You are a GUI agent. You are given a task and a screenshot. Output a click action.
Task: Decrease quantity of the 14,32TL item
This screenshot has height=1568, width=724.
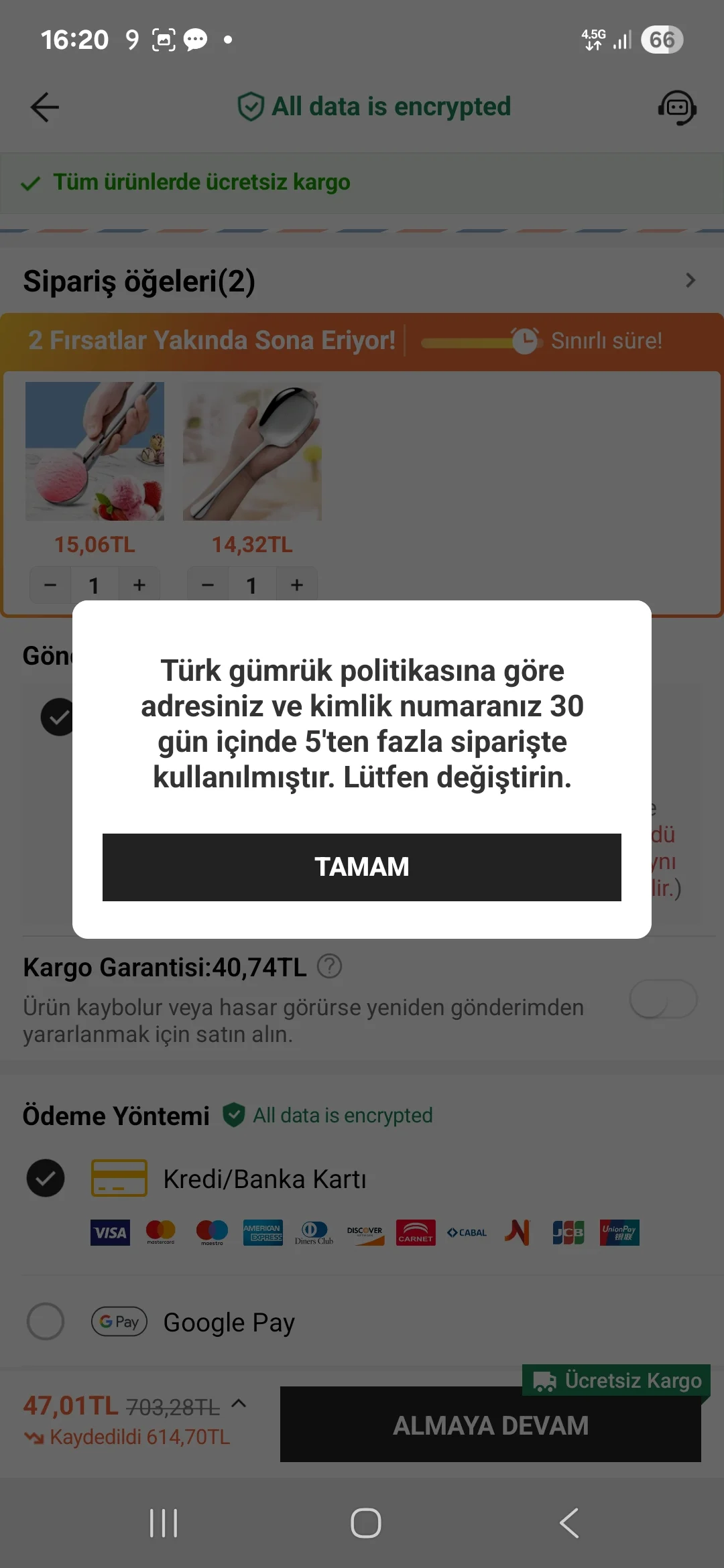[208, 585]
